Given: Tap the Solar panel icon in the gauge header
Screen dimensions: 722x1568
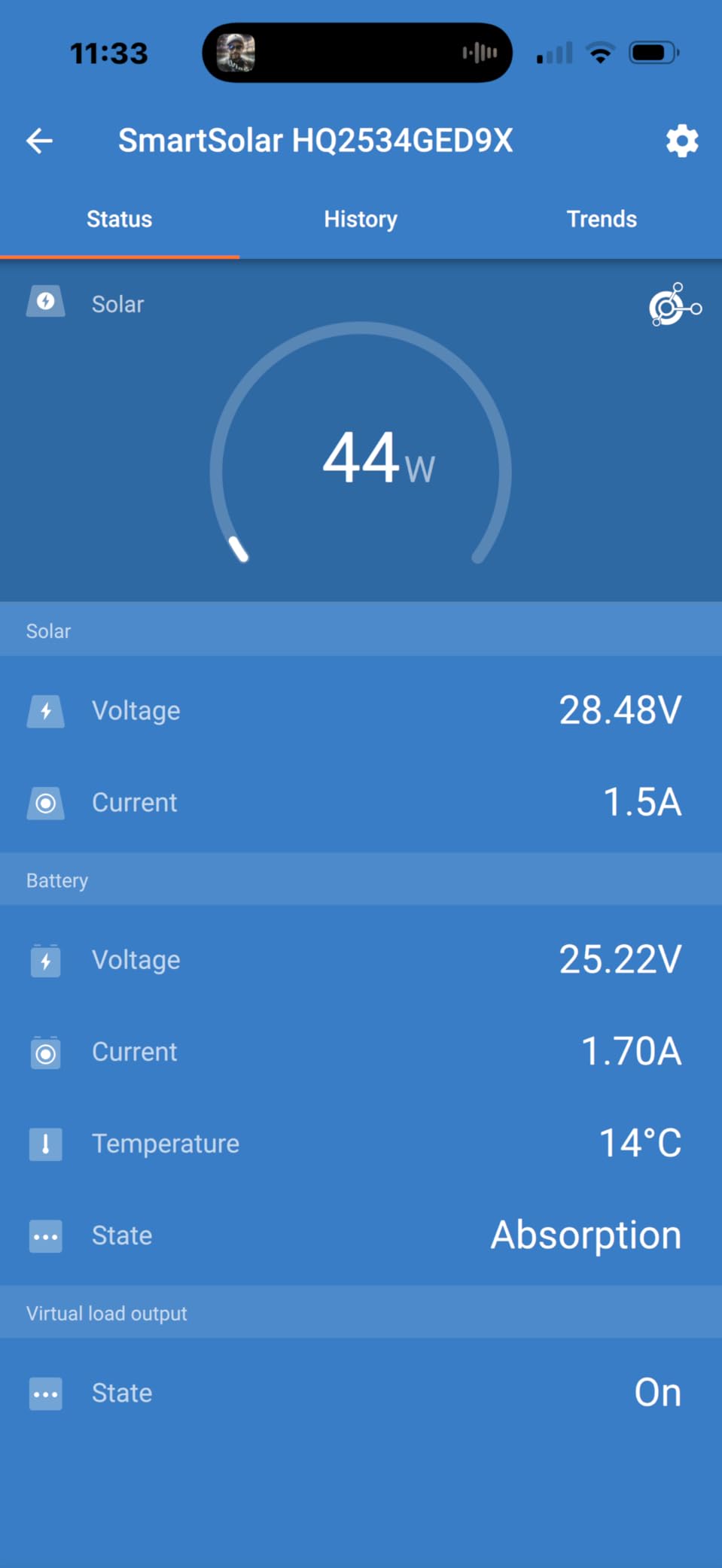Looking at the screenshot, I should [x=46, y=303].
